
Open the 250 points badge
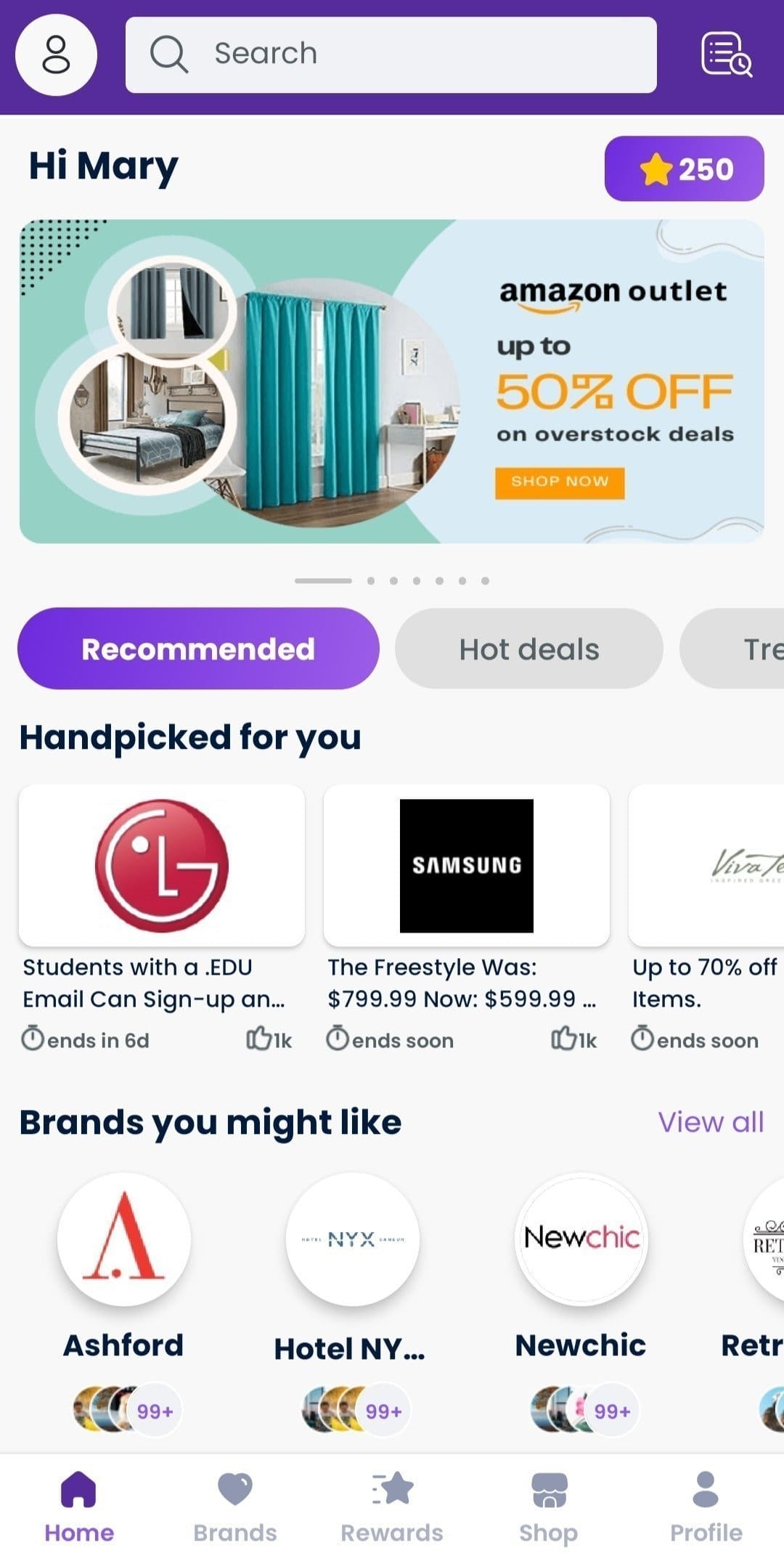point(684,169)
